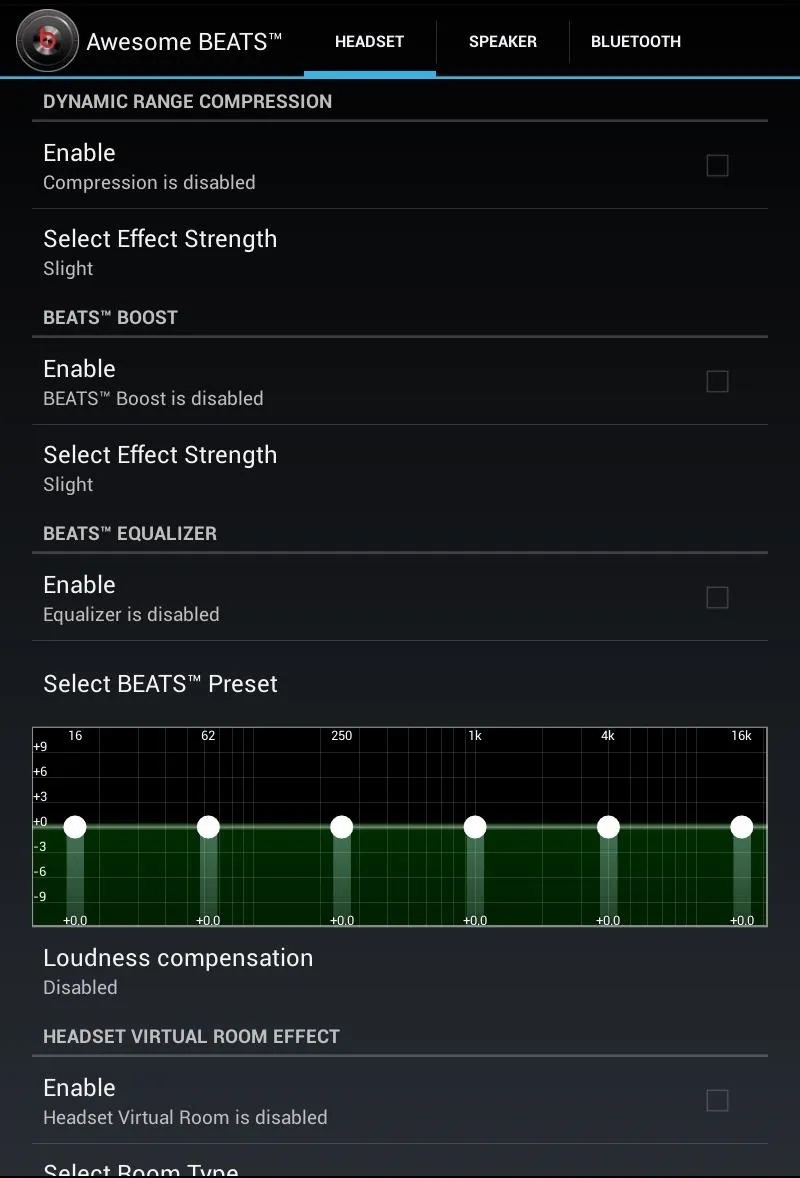This screenshot has width=800, height=1178.
Task: Tap the 62 Hz equalizer band handle
Action: point(208,827)
